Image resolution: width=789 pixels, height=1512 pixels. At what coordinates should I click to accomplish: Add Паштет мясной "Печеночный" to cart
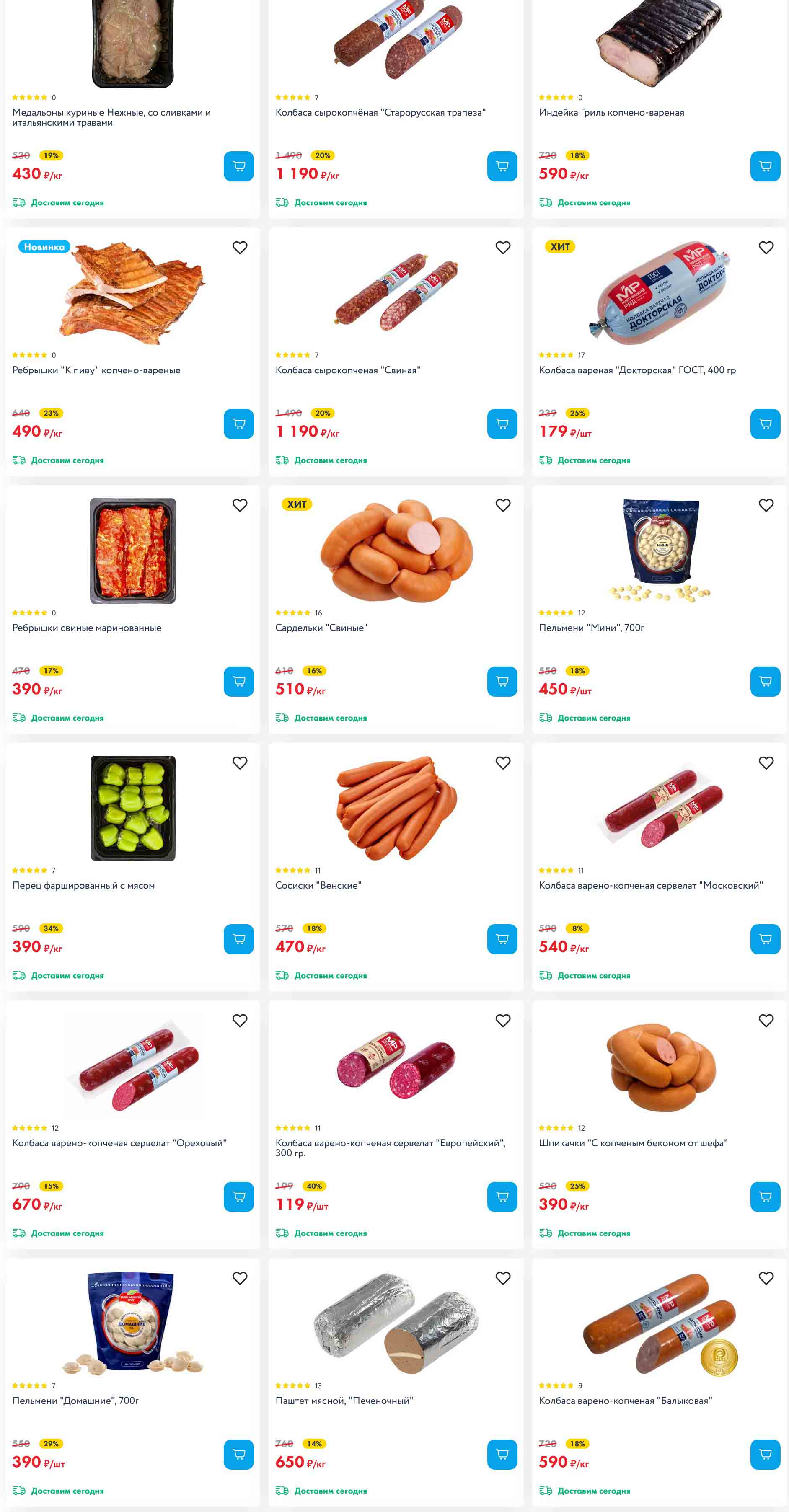502,1455
